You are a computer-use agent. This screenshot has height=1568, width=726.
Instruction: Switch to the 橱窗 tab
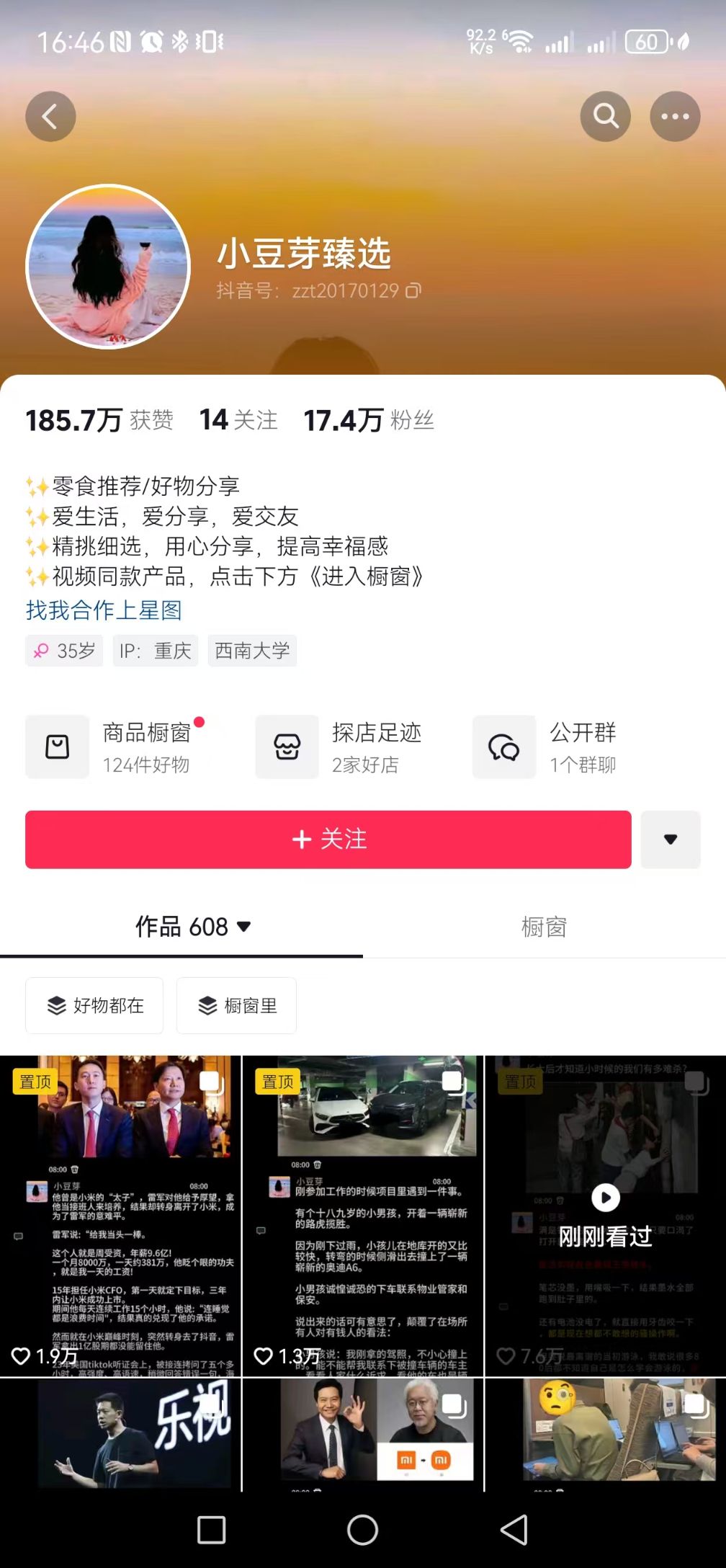pos(544,927)
